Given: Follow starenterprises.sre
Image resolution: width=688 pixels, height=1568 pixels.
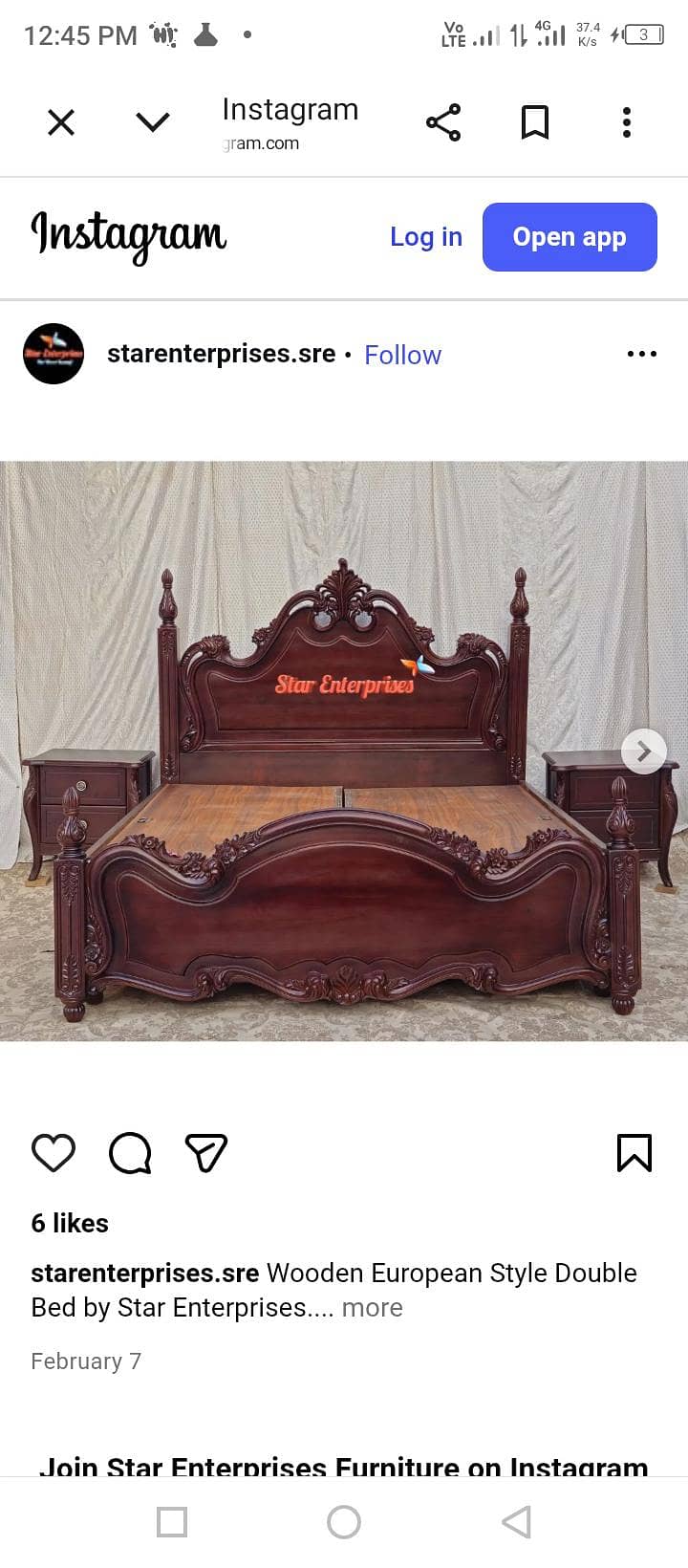Looking at the screenshot, I should [403, 355].
